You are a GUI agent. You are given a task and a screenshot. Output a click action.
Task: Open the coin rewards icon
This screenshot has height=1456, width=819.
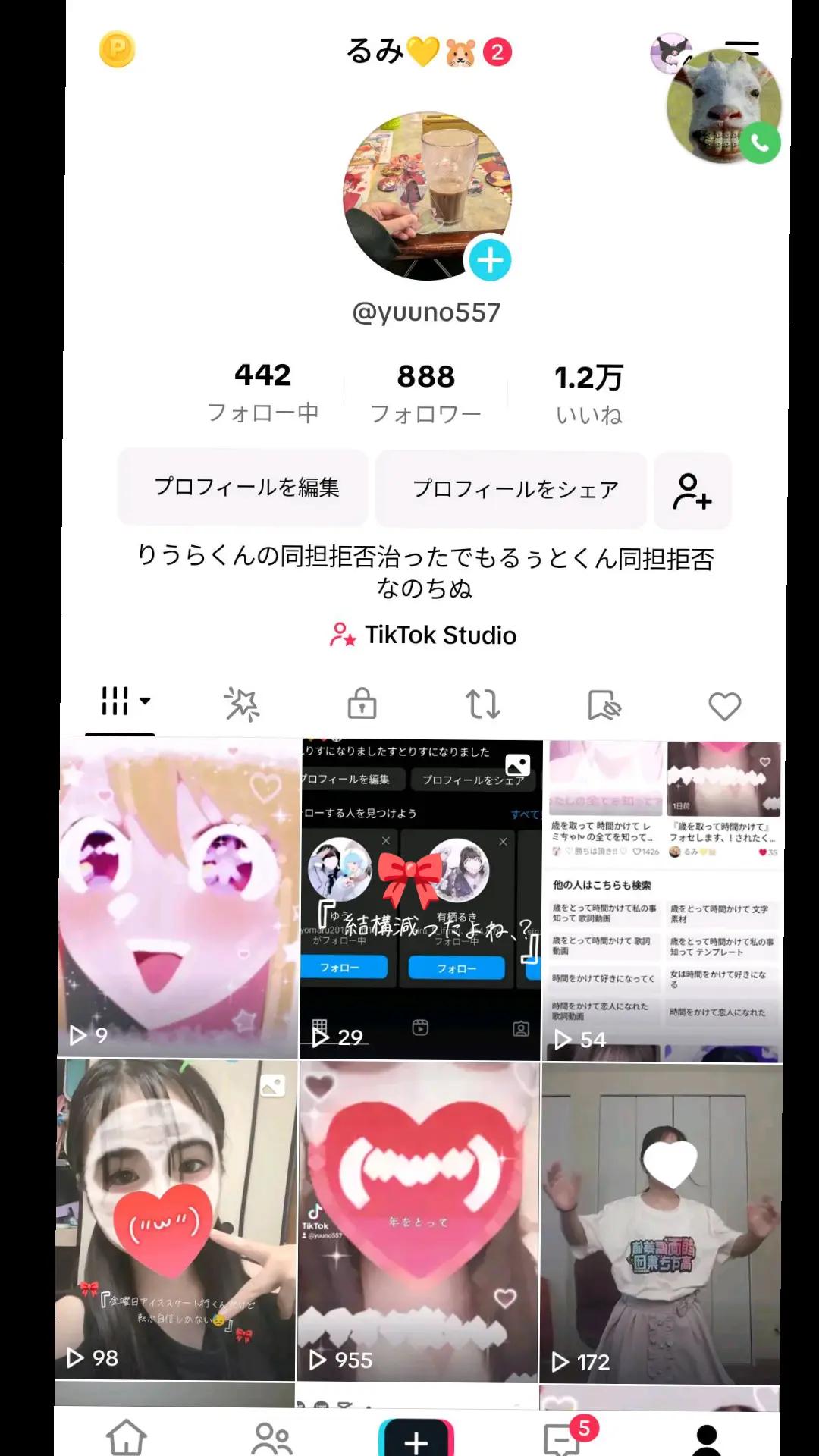(118, 50)
